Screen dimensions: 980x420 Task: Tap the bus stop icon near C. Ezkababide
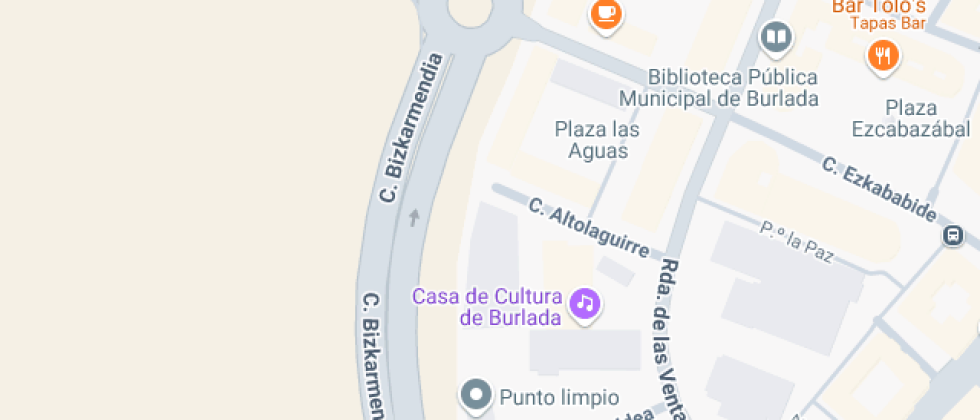pyautogui.click(x=953, y=236)
